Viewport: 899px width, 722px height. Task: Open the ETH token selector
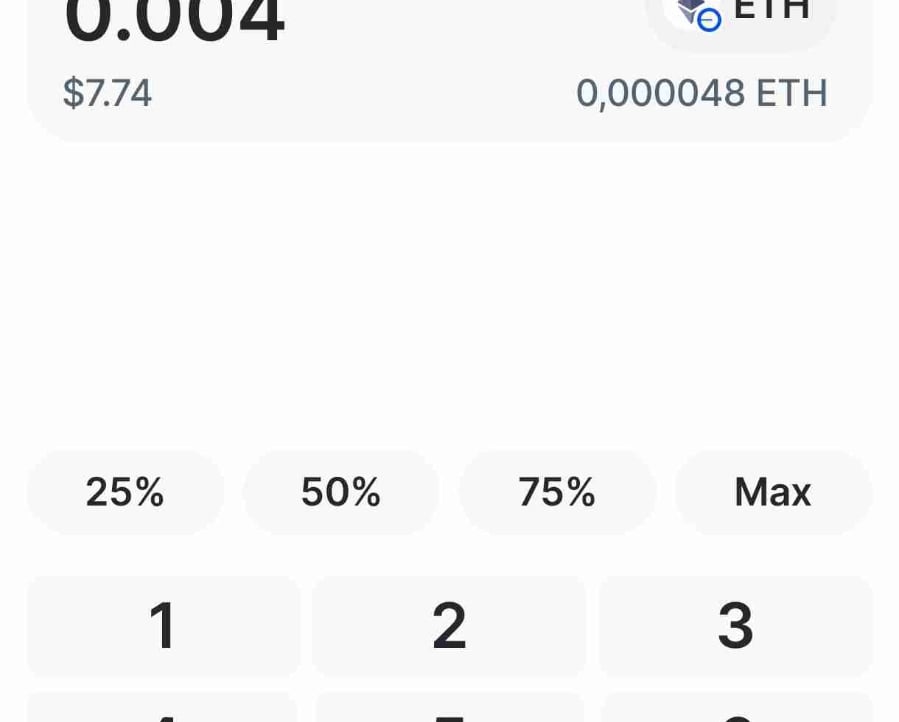tap(741, 14)
